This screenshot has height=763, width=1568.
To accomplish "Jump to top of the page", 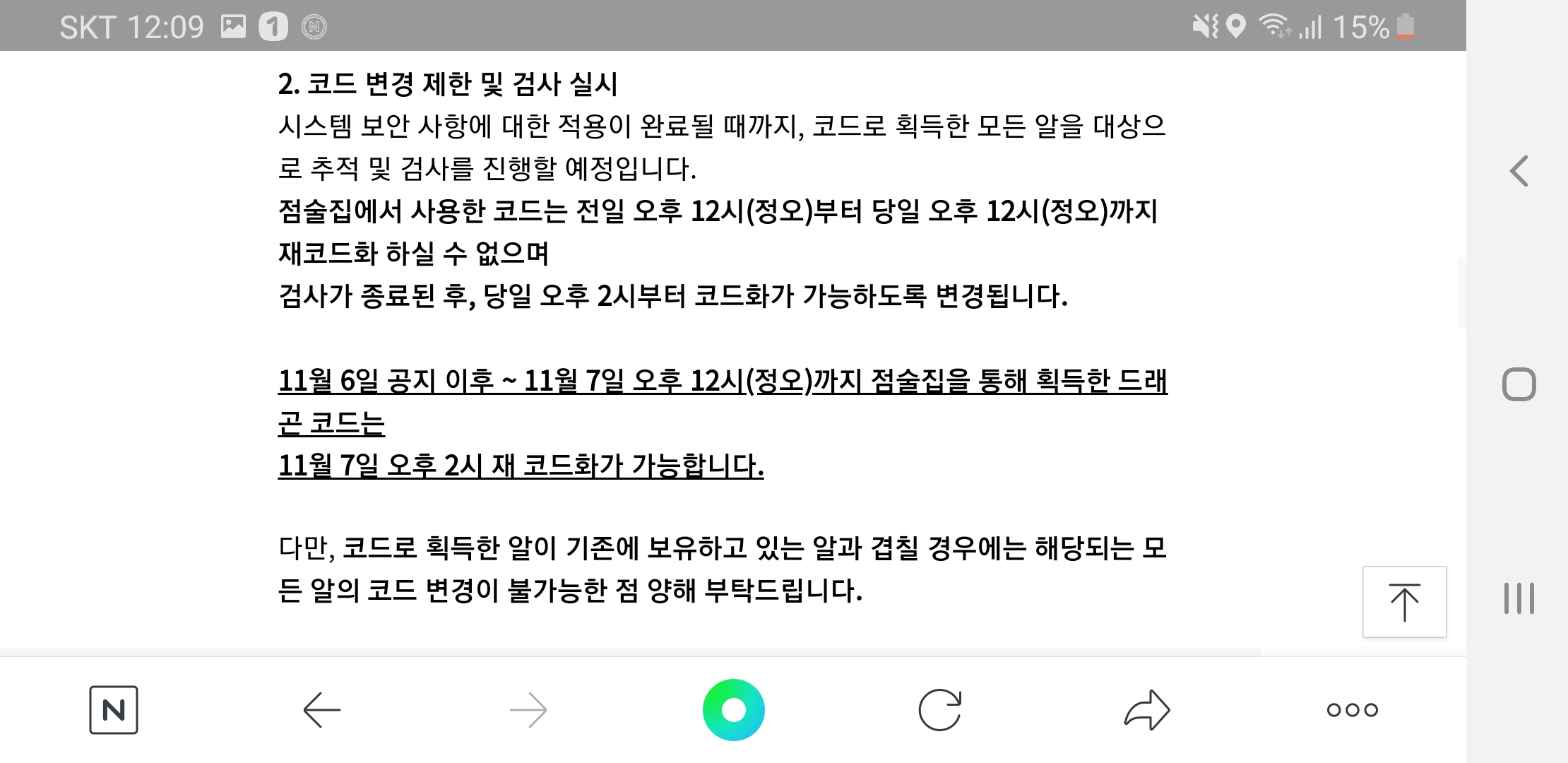I will 1404,602.
